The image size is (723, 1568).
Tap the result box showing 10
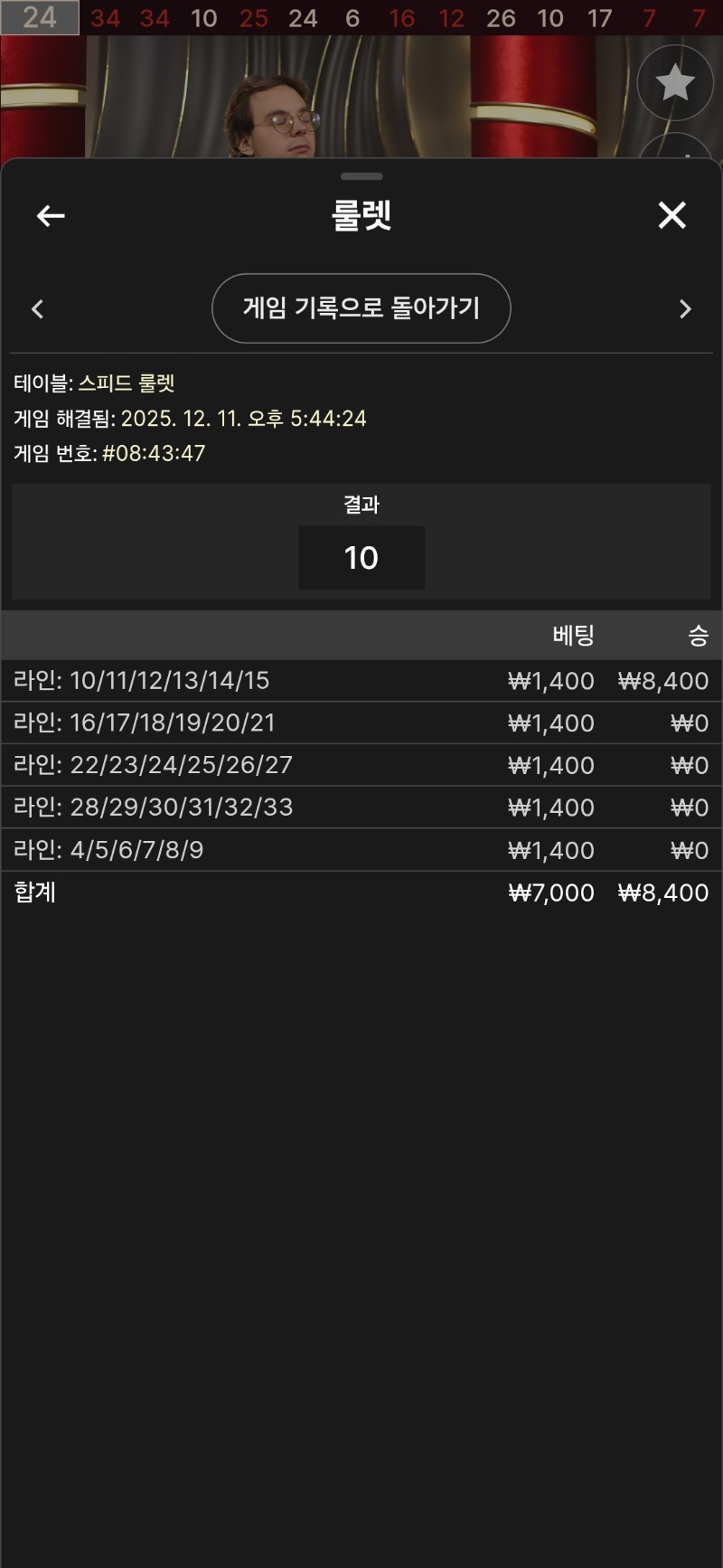coord(361,558)
